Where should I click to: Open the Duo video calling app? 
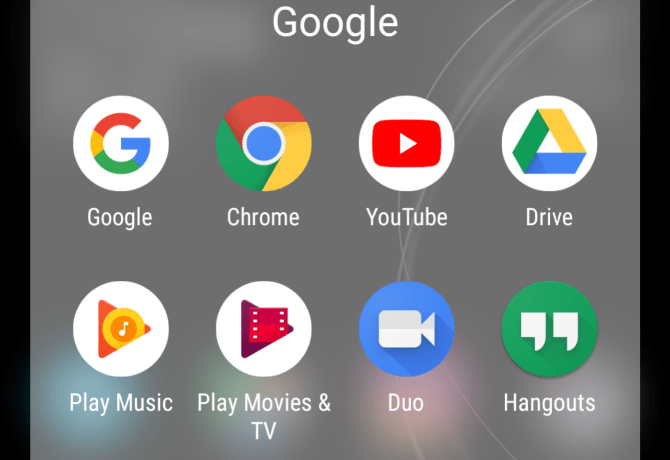(x=406, y=329)
